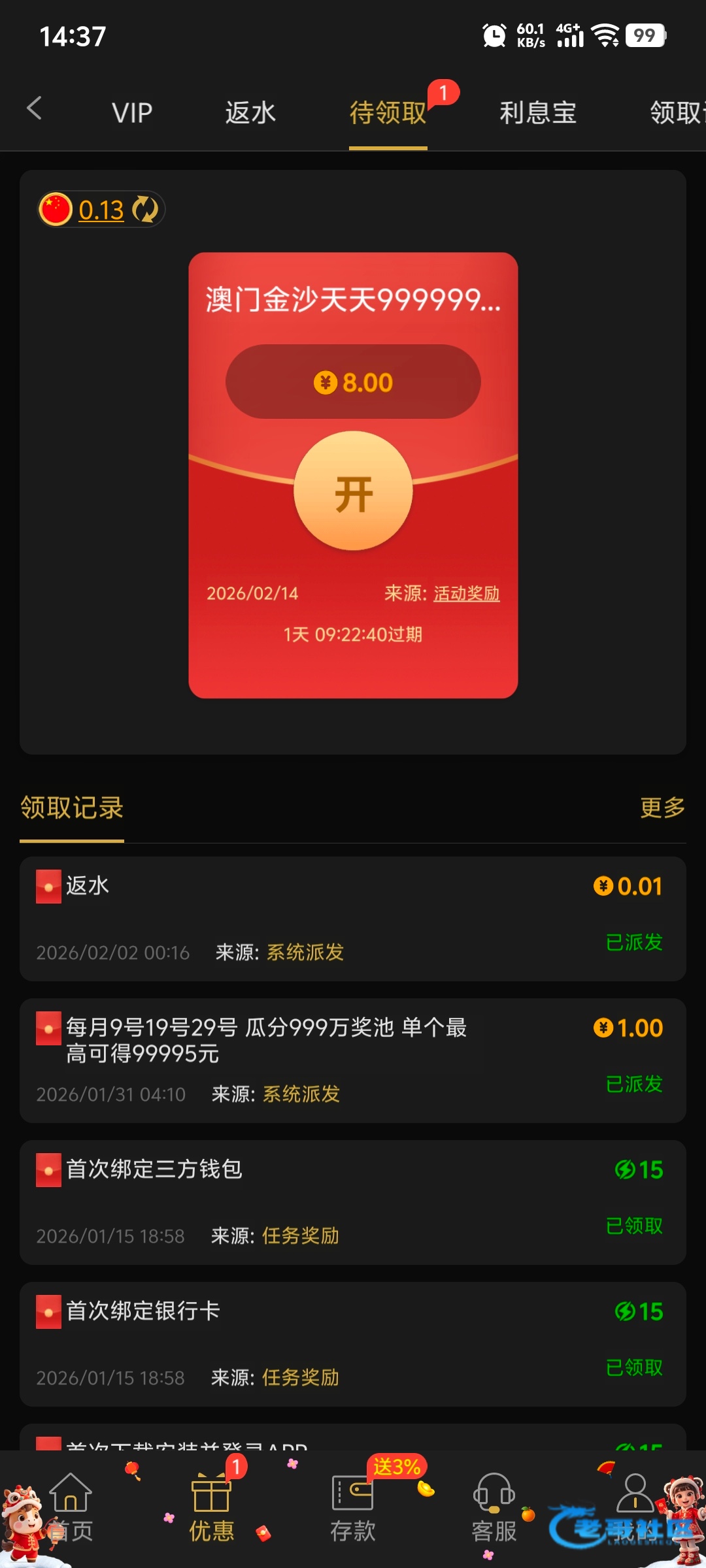
Task: Contact 客服 customer service
Action: pyautogui.click(x=494, y=1508)
